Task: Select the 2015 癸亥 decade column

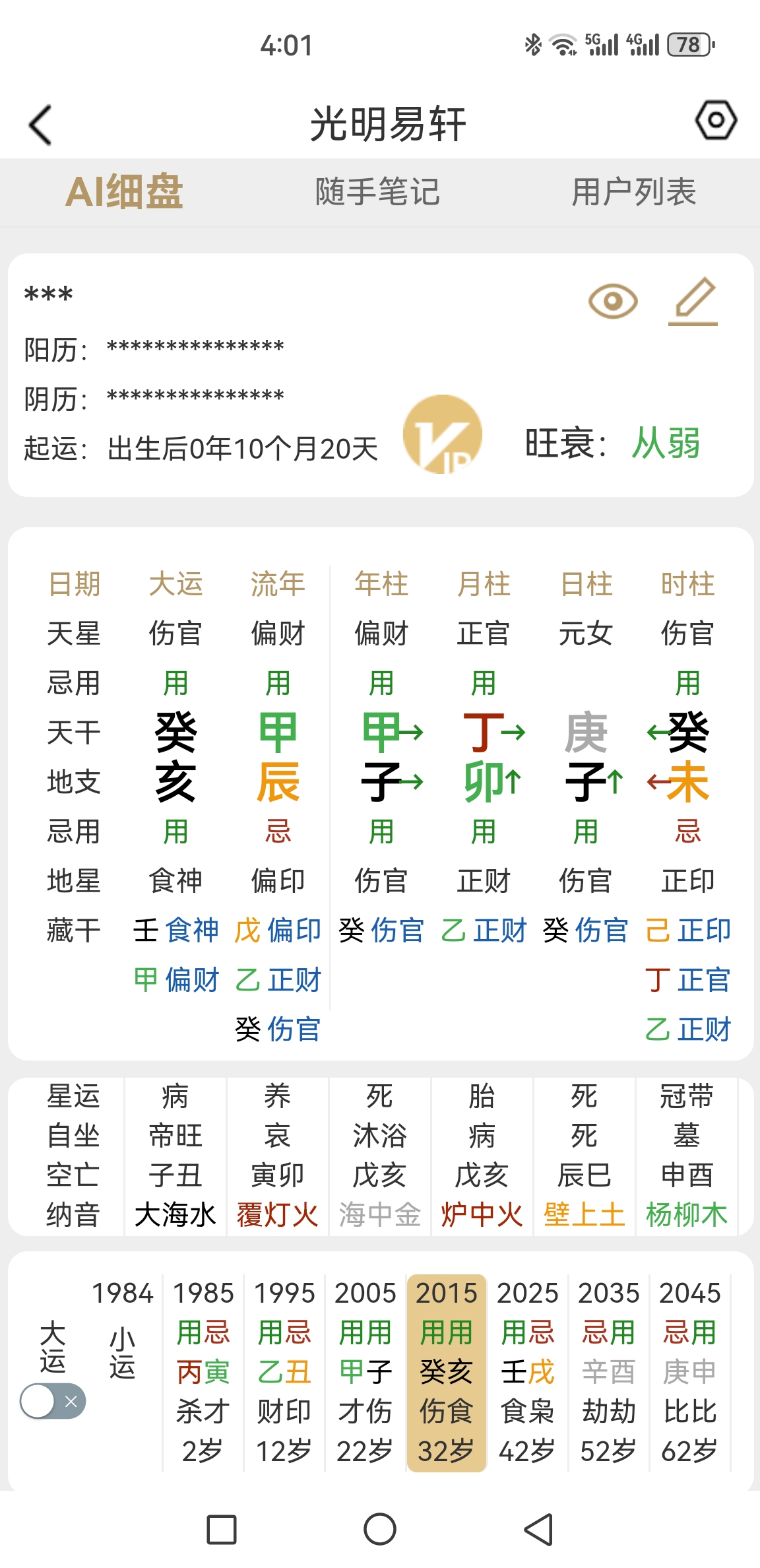Action: pyautogui.click(x=447, y=1373)
